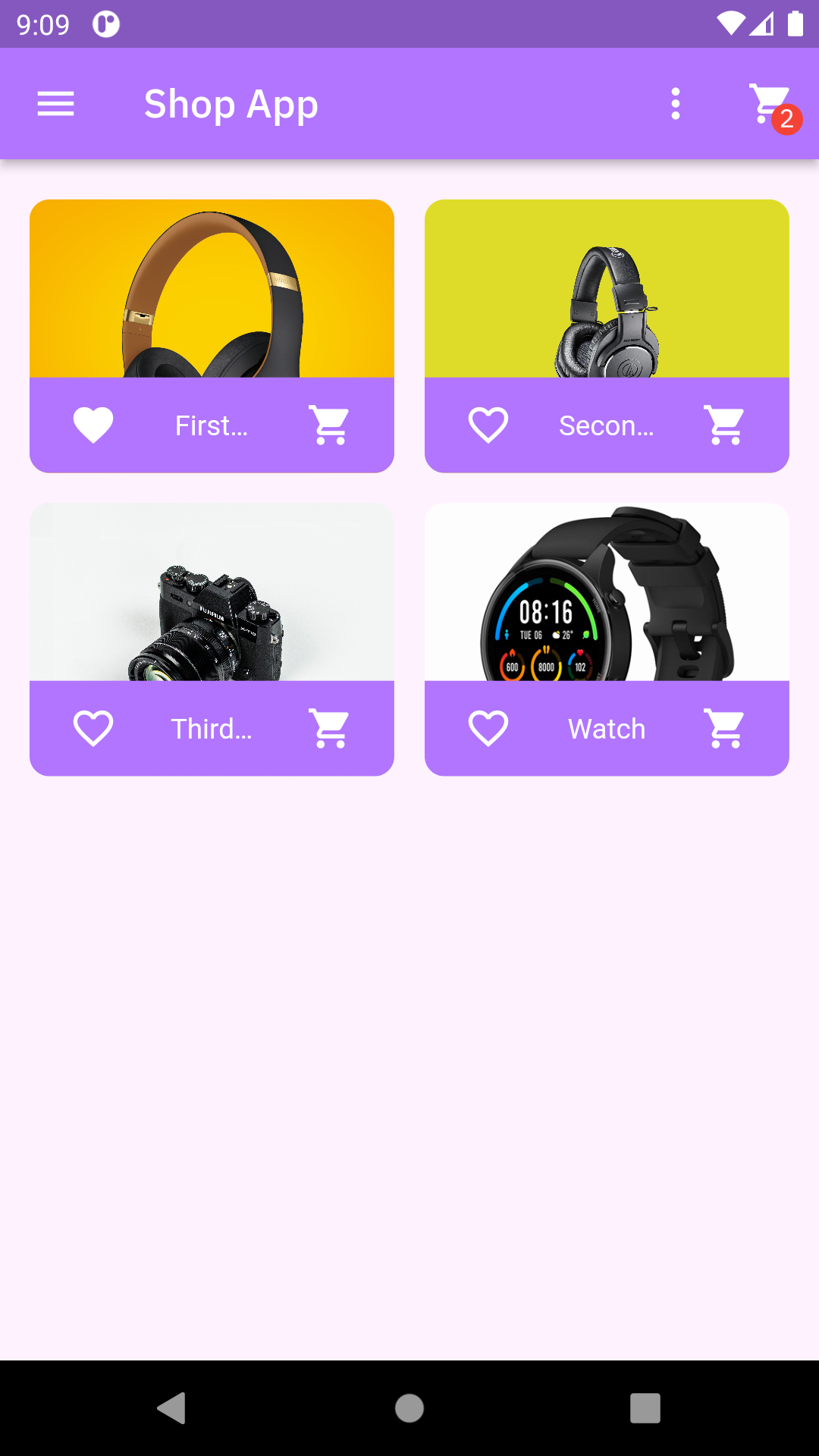The width and height of the screenshot is (819, 1456).
Task: Open the orange headphones product image
Action: coord(212,288)
